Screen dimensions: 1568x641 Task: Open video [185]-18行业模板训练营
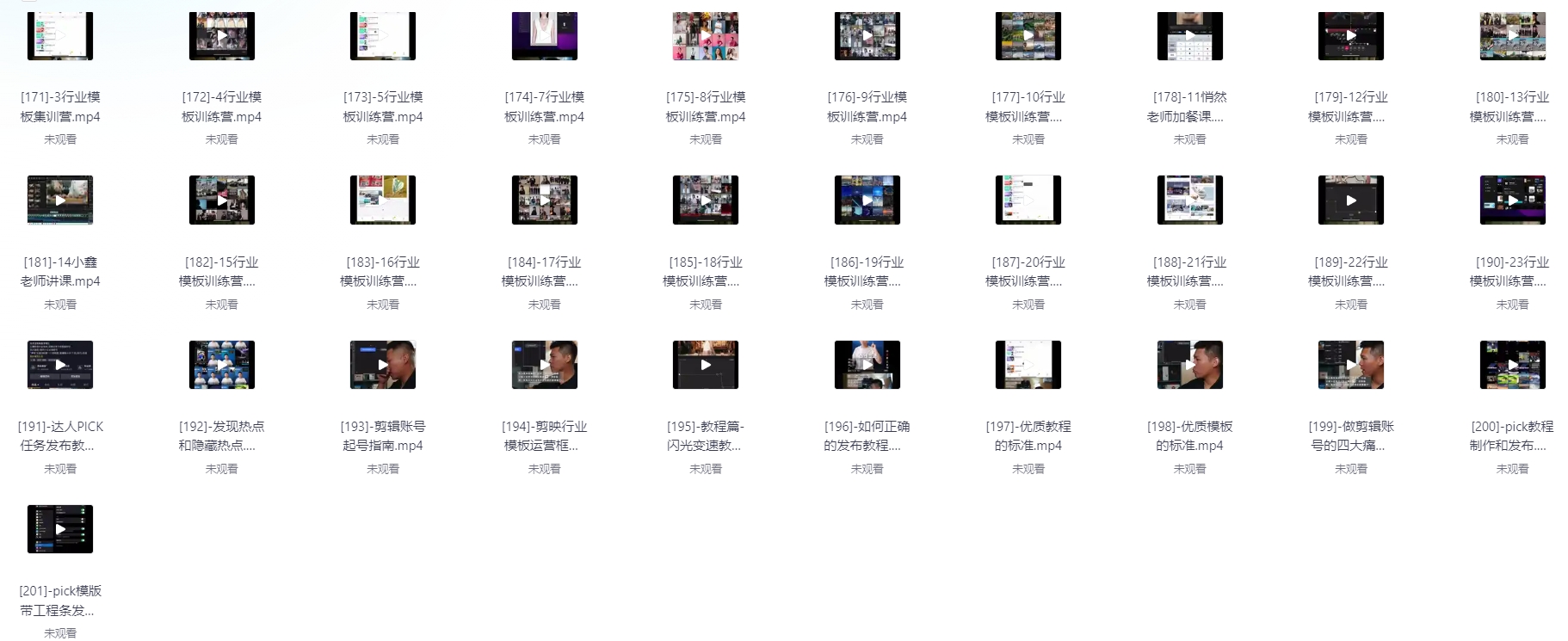(x=706, y=200)
